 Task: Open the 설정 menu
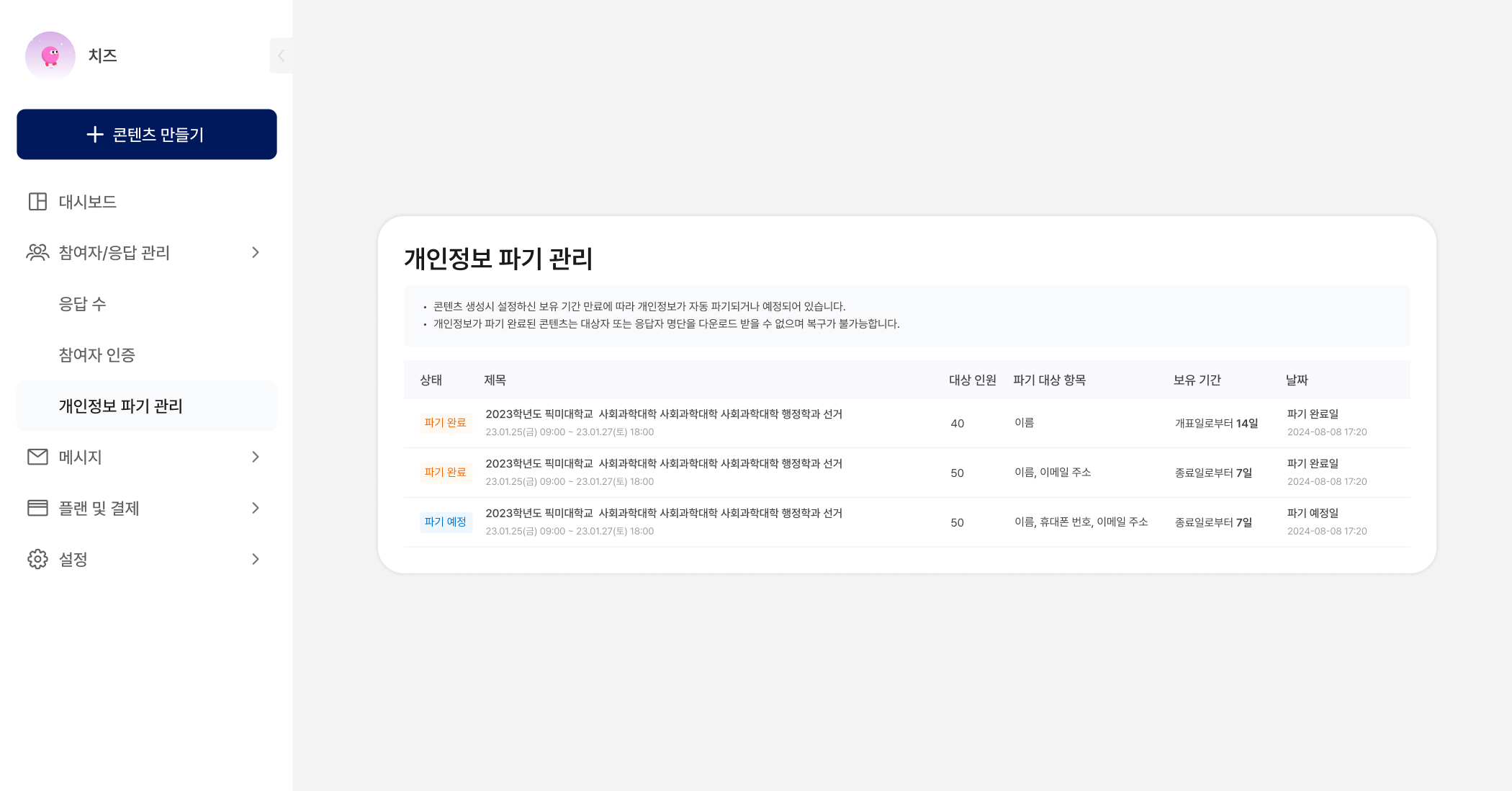(x=144, y=560)
